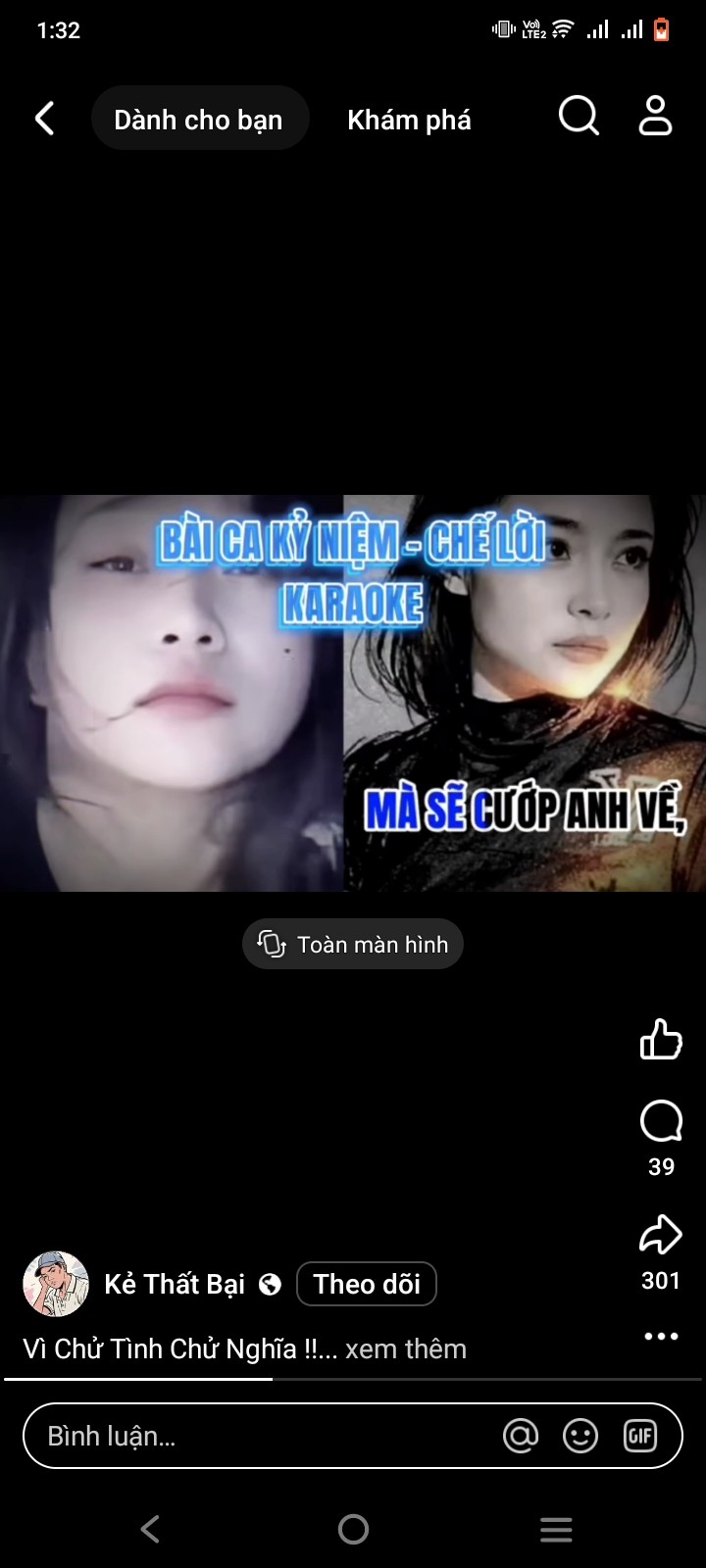Tap the Bình luận comment field
The image size is (706, 1568).
pyautogui.click(x=255, y=1436)
